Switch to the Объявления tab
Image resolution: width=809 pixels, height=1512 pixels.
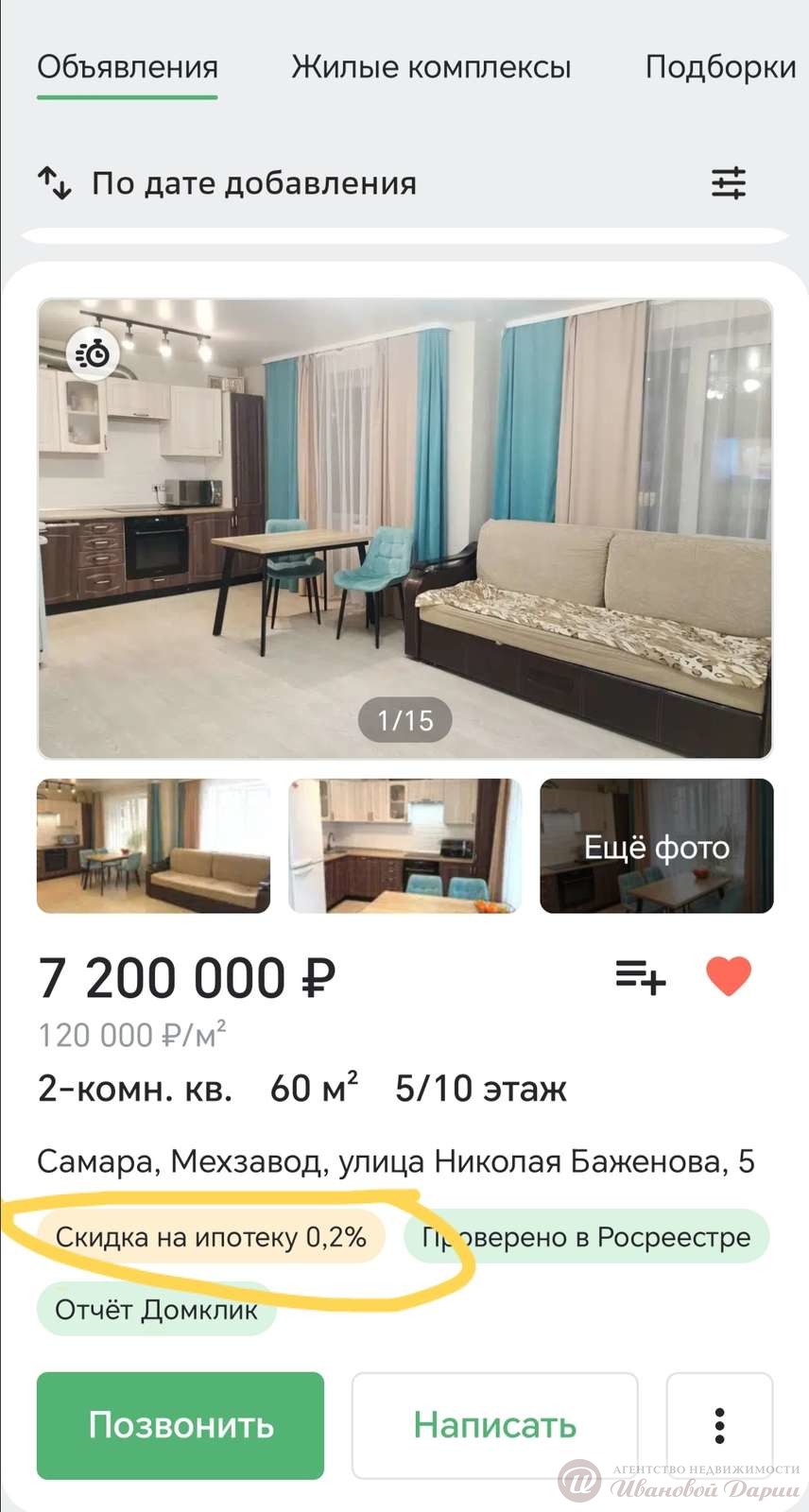tap(128, 67)
